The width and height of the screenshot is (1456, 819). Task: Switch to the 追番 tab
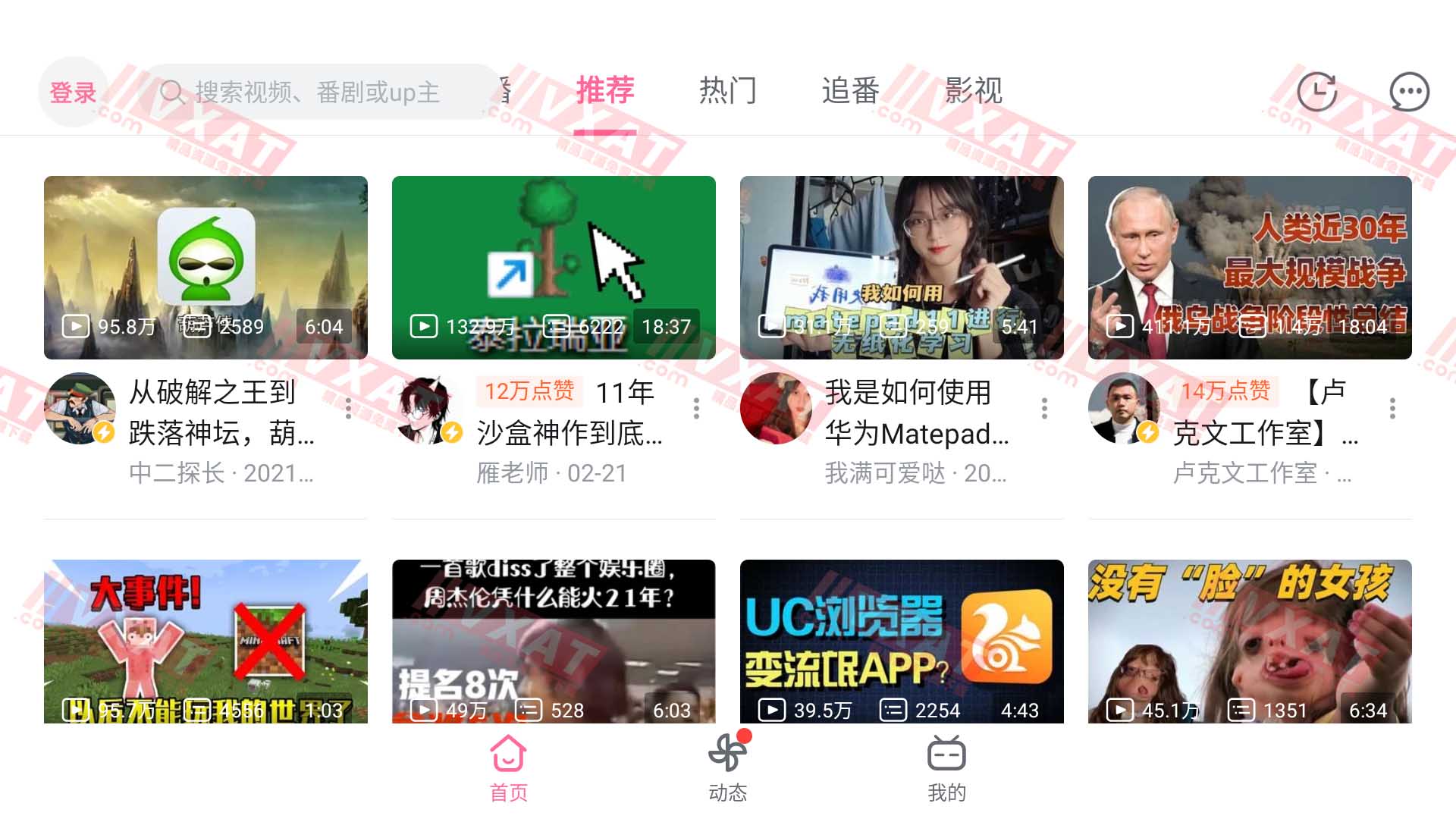(850, 91)
